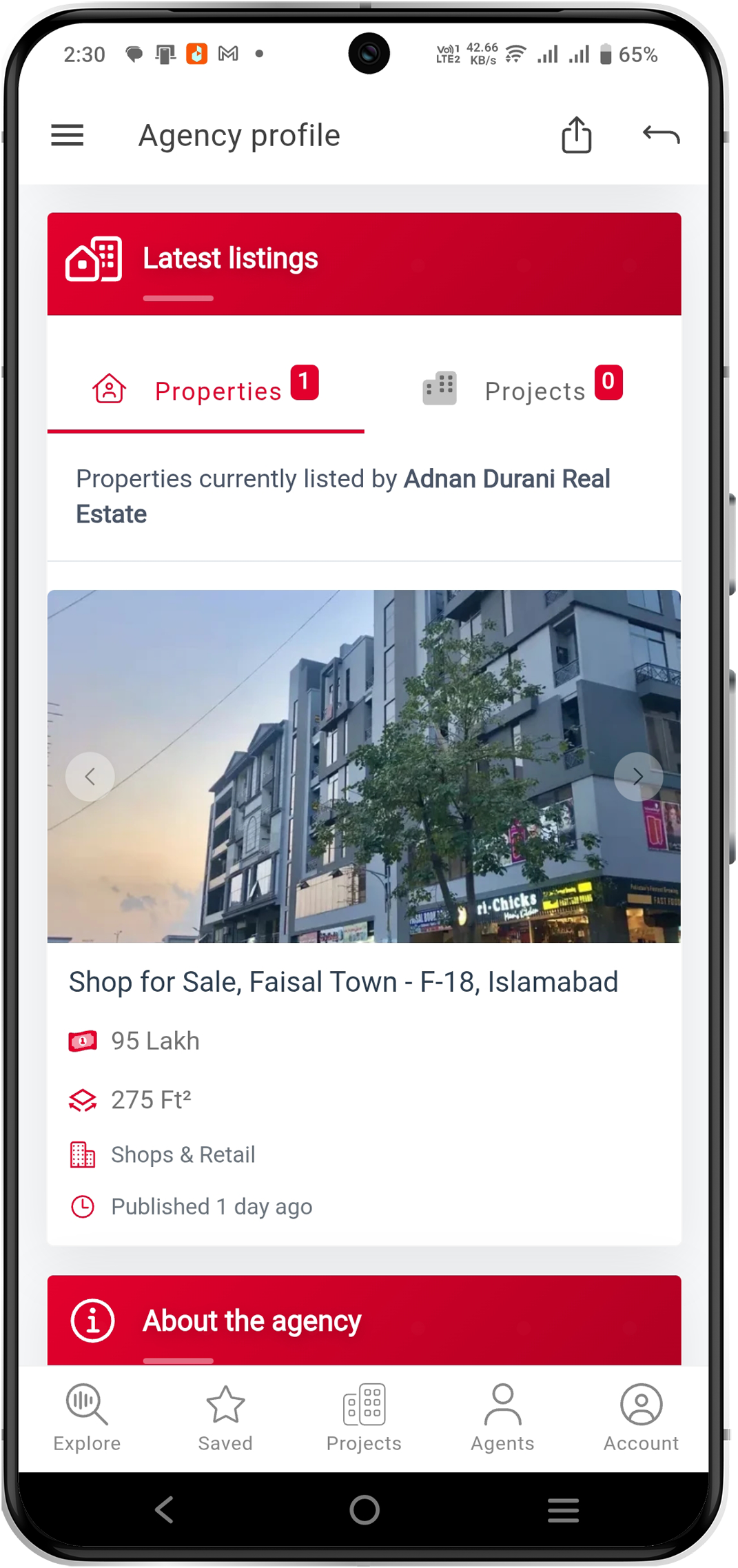This screenshot has width=738, height=1568.
Task: Open Shop for Sale, Faisal Town listing
Action: tap(343, 981)
